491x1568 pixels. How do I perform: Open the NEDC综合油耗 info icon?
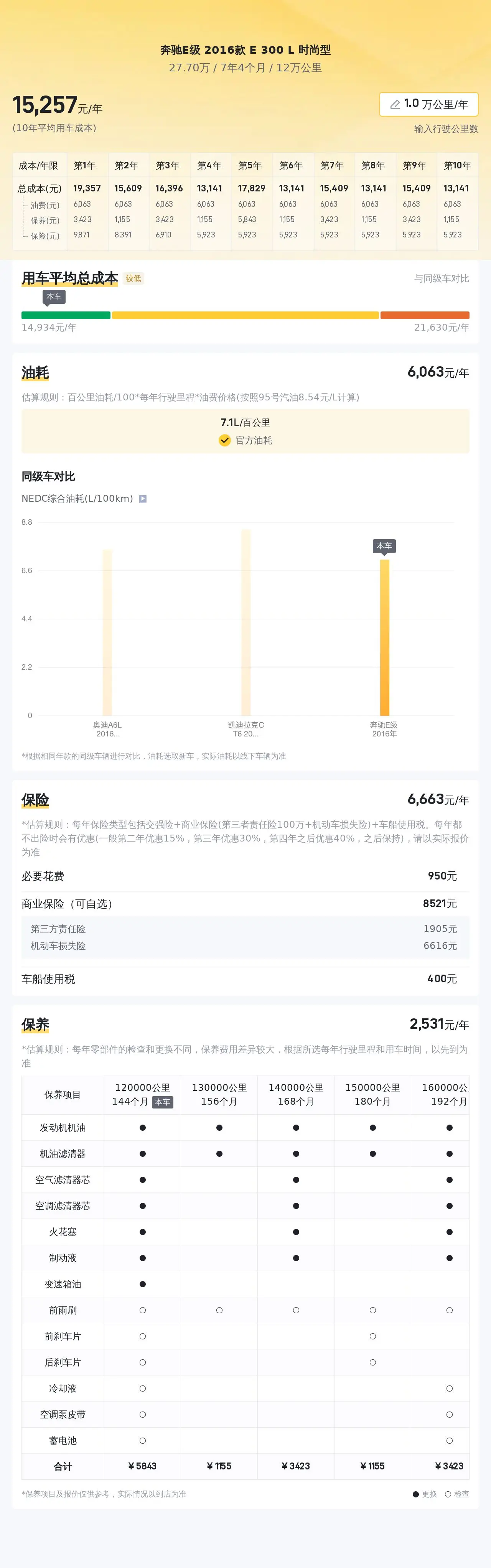[x=143, y=499]
